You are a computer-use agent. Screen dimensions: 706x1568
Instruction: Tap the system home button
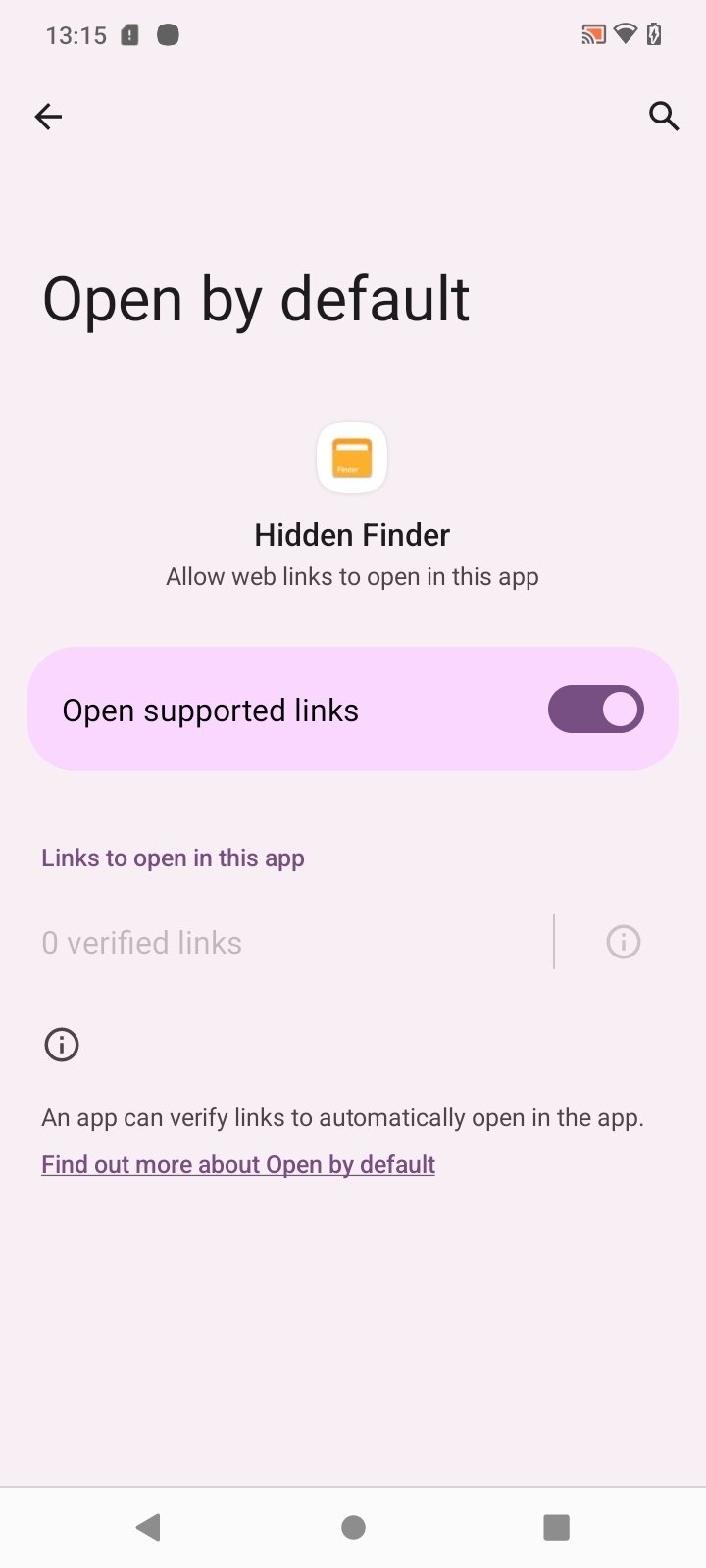coord(353,1527)
